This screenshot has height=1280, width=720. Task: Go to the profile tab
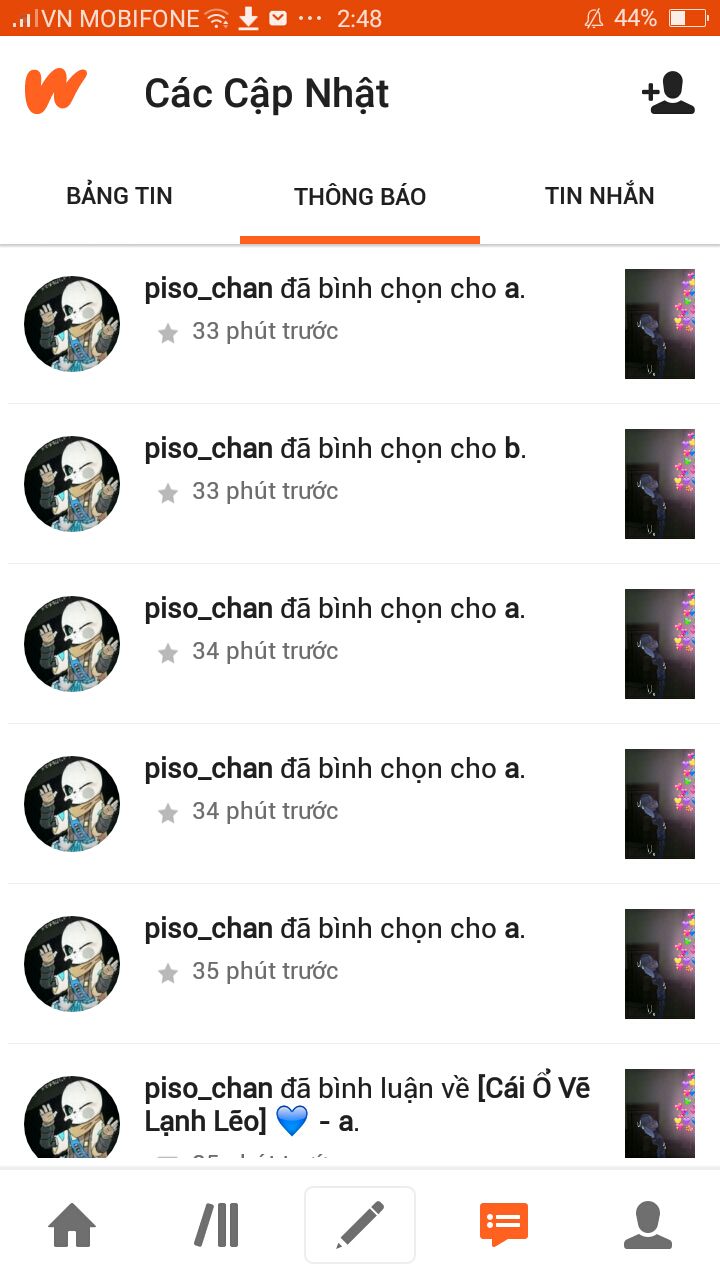click(x=648, y=1225)
